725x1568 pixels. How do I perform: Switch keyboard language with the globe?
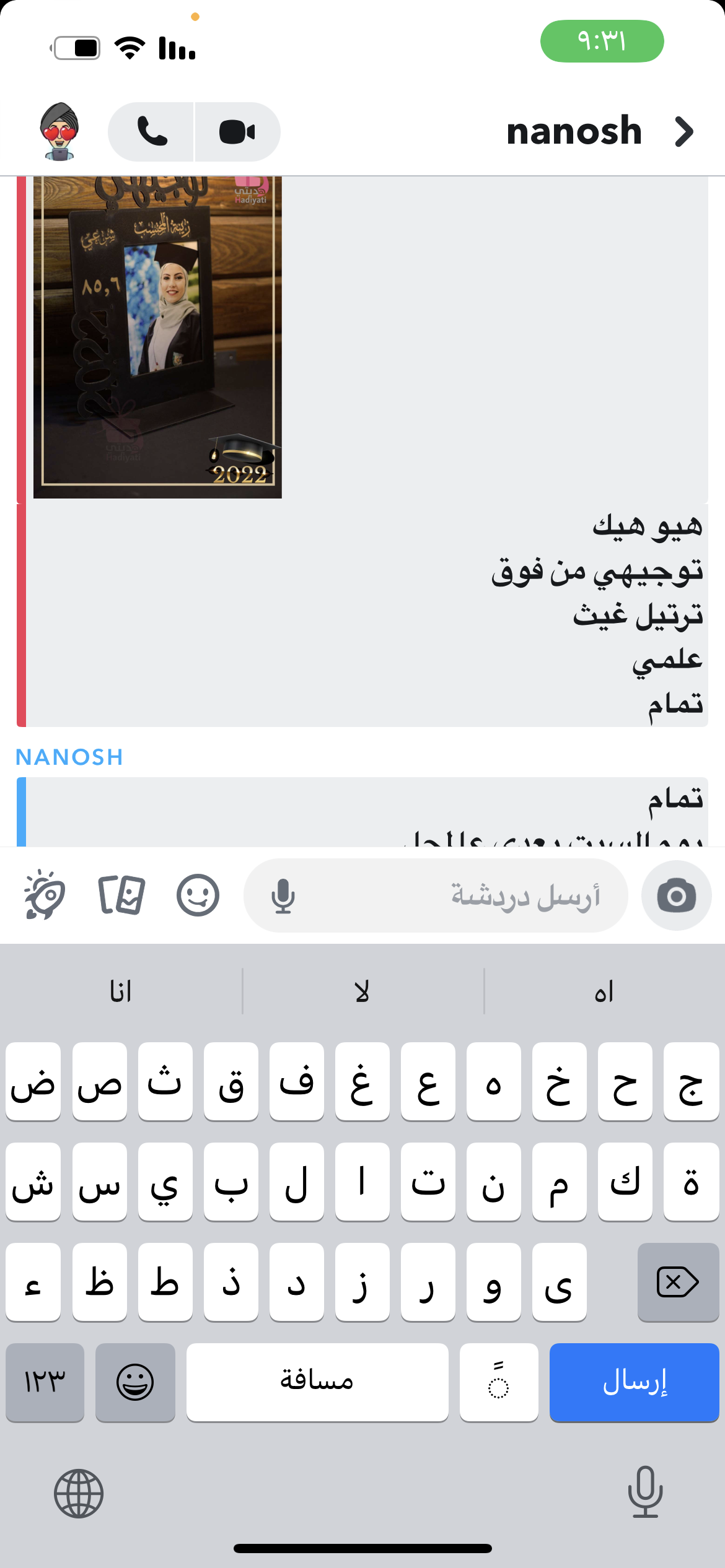[x=79, y=1494]
